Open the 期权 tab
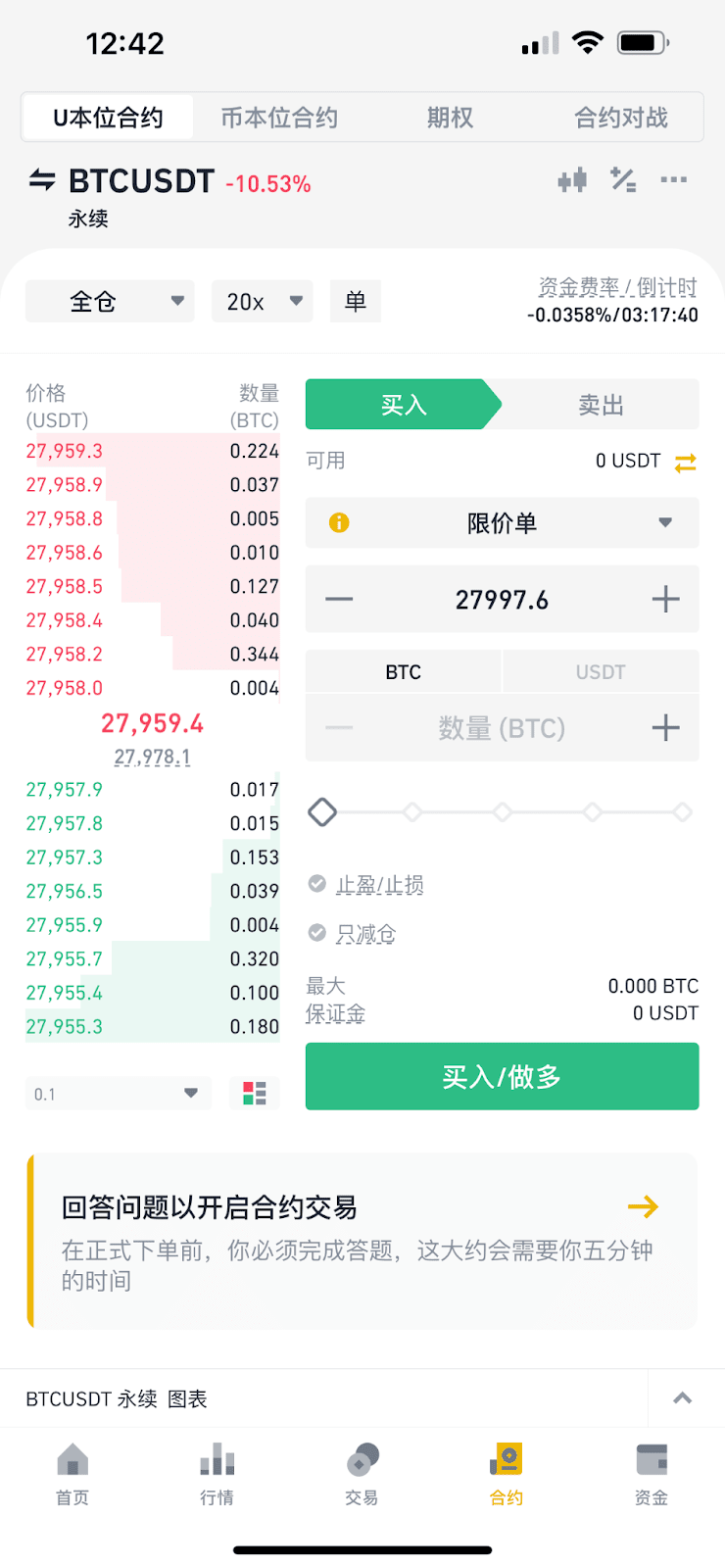725x1568 pixels. [x=450, y=118]
